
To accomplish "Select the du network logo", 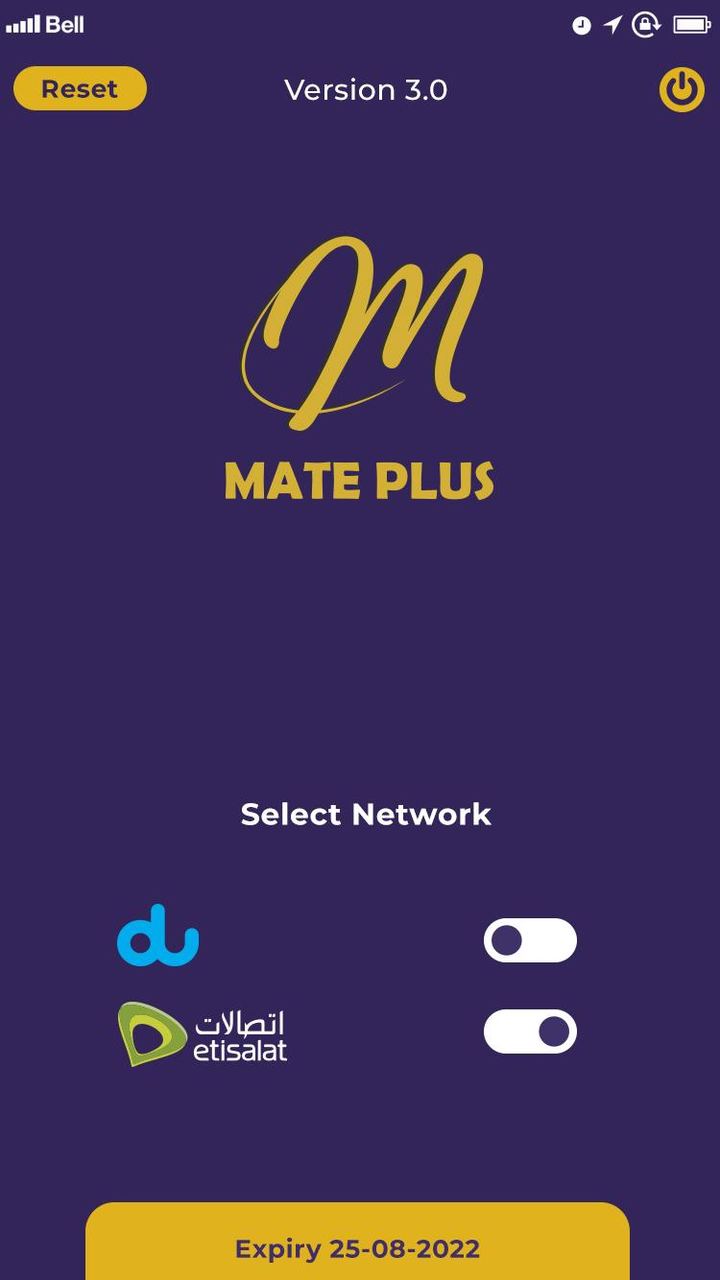I will point(158,935).
